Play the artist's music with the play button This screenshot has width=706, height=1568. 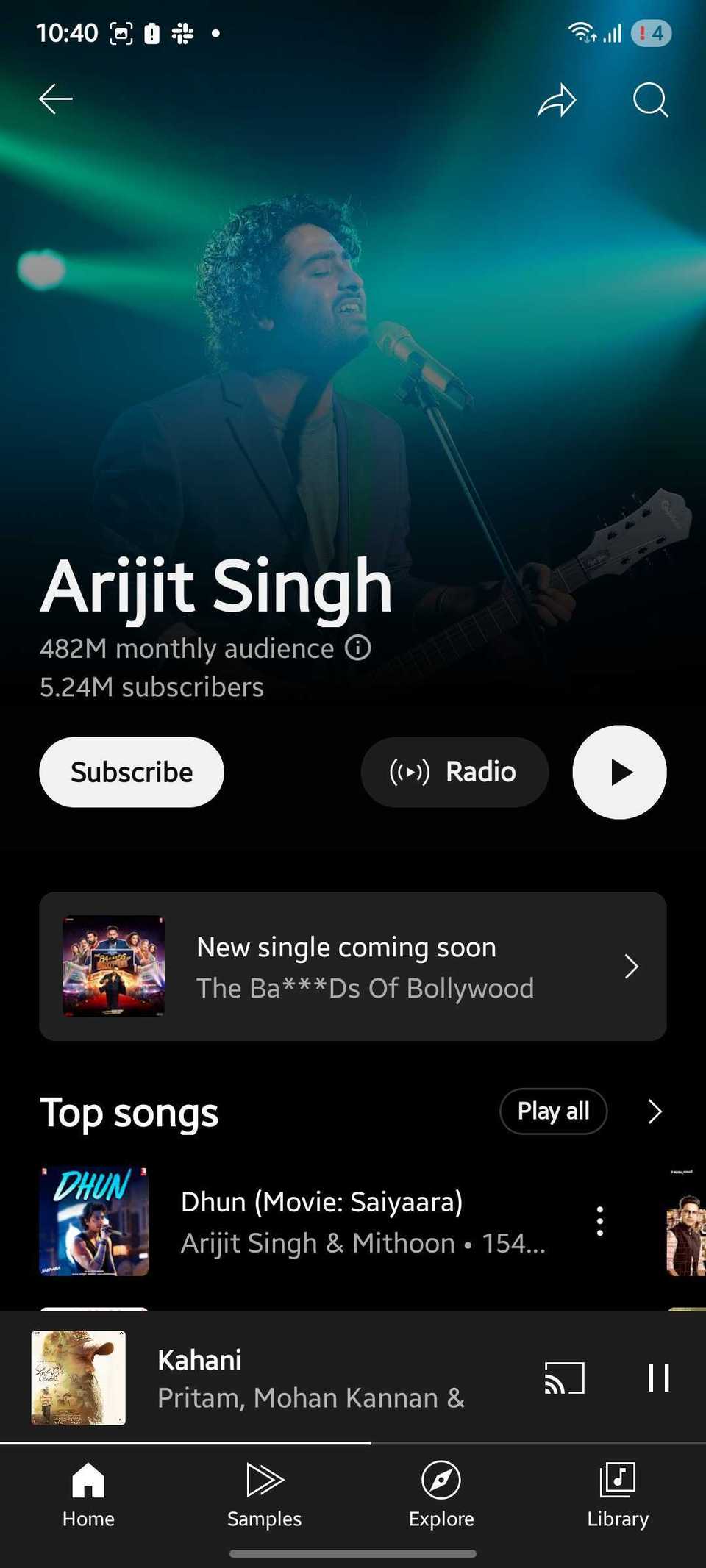click(619, 772)
